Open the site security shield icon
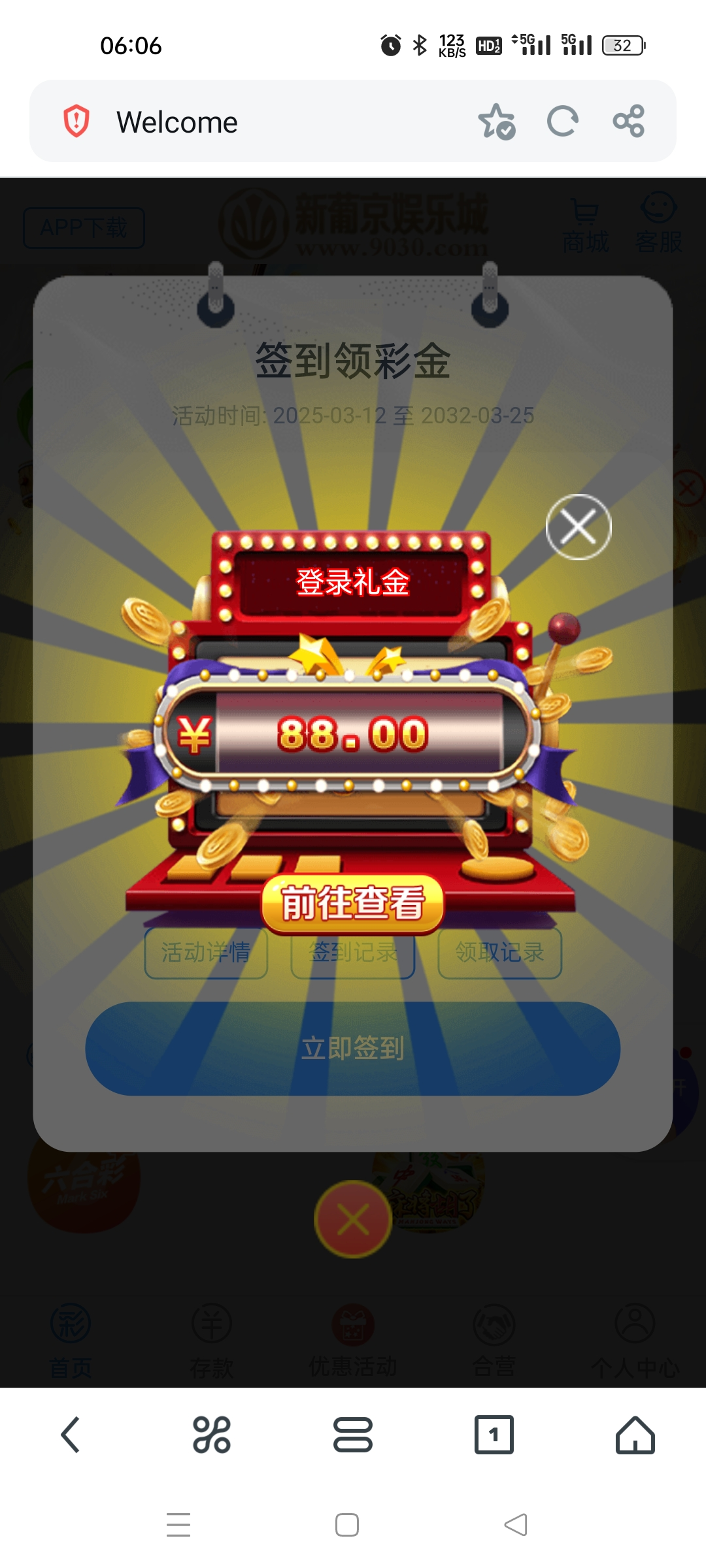 click(x=76, y=122)
